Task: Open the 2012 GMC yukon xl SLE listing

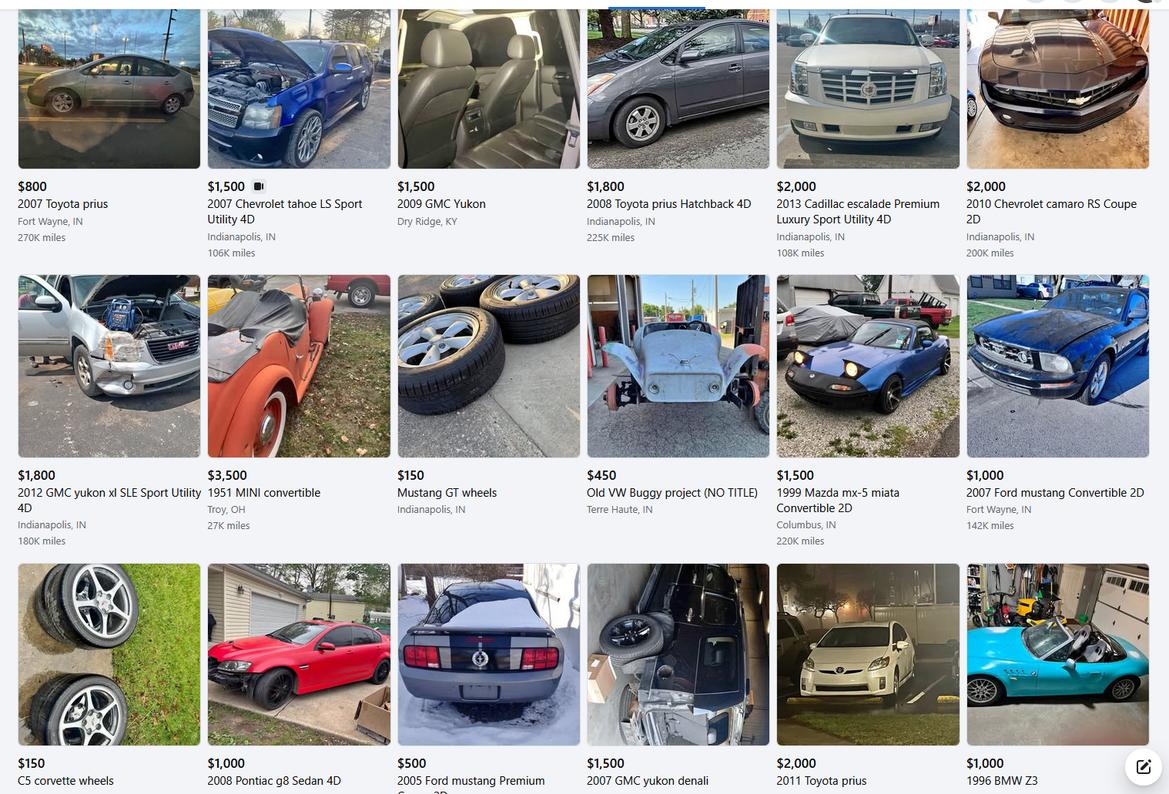Action: click(x=109, y=366)
